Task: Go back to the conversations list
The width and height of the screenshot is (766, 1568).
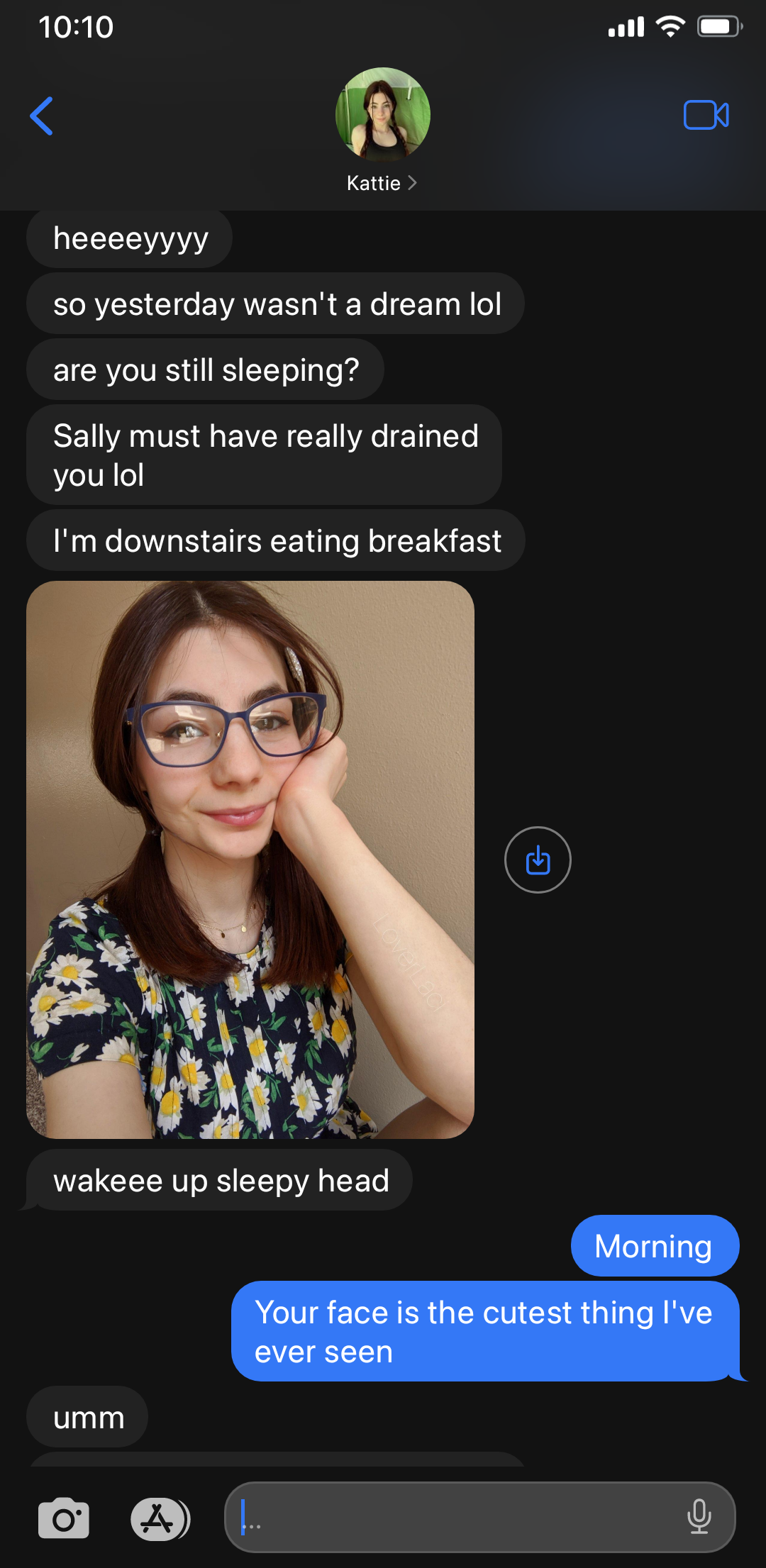Action: pyautogui.click(x=42, y=116)
